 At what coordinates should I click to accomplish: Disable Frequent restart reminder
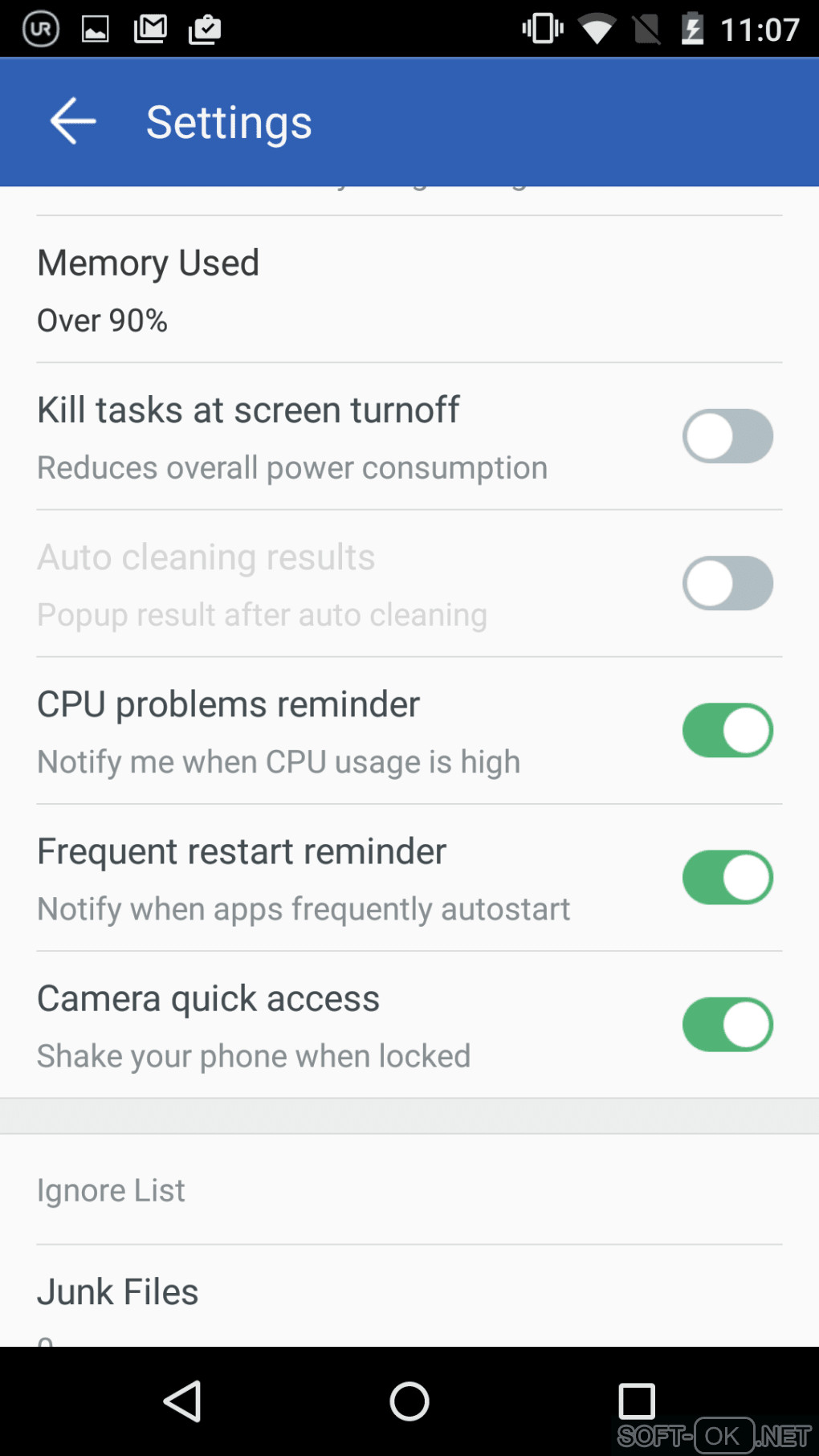tap(727, 877)
